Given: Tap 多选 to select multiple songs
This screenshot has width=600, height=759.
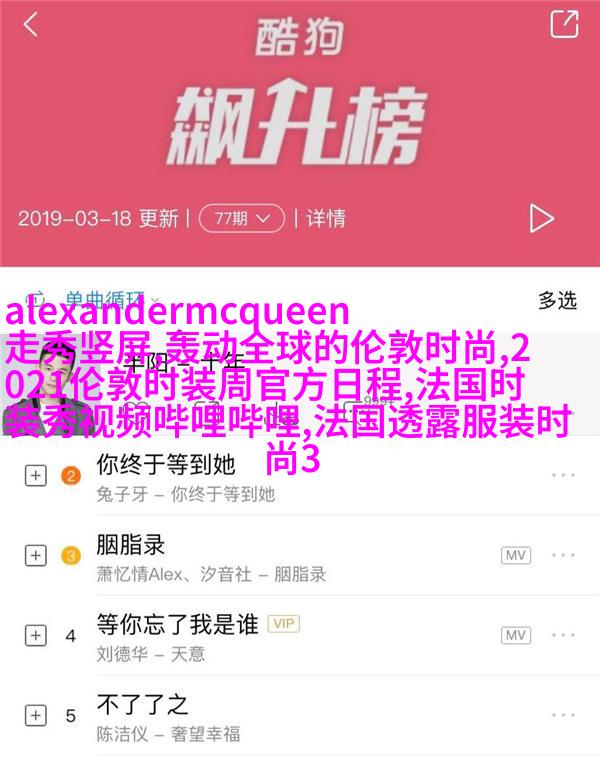Looking at the screenshot, I should tap(557, 299).
